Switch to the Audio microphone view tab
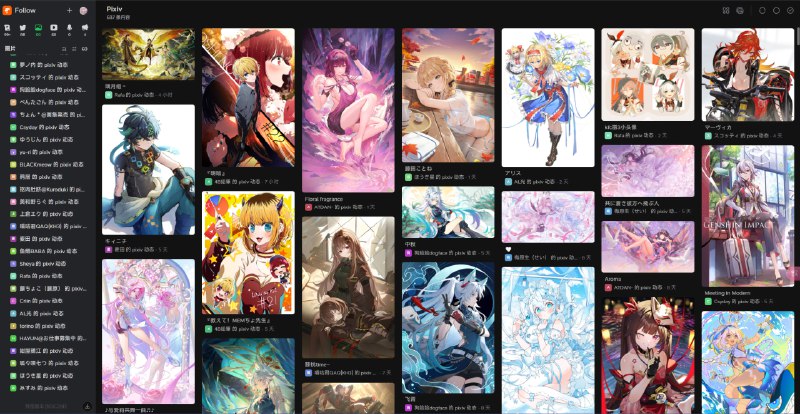The image size is (800, 414). 68,29
